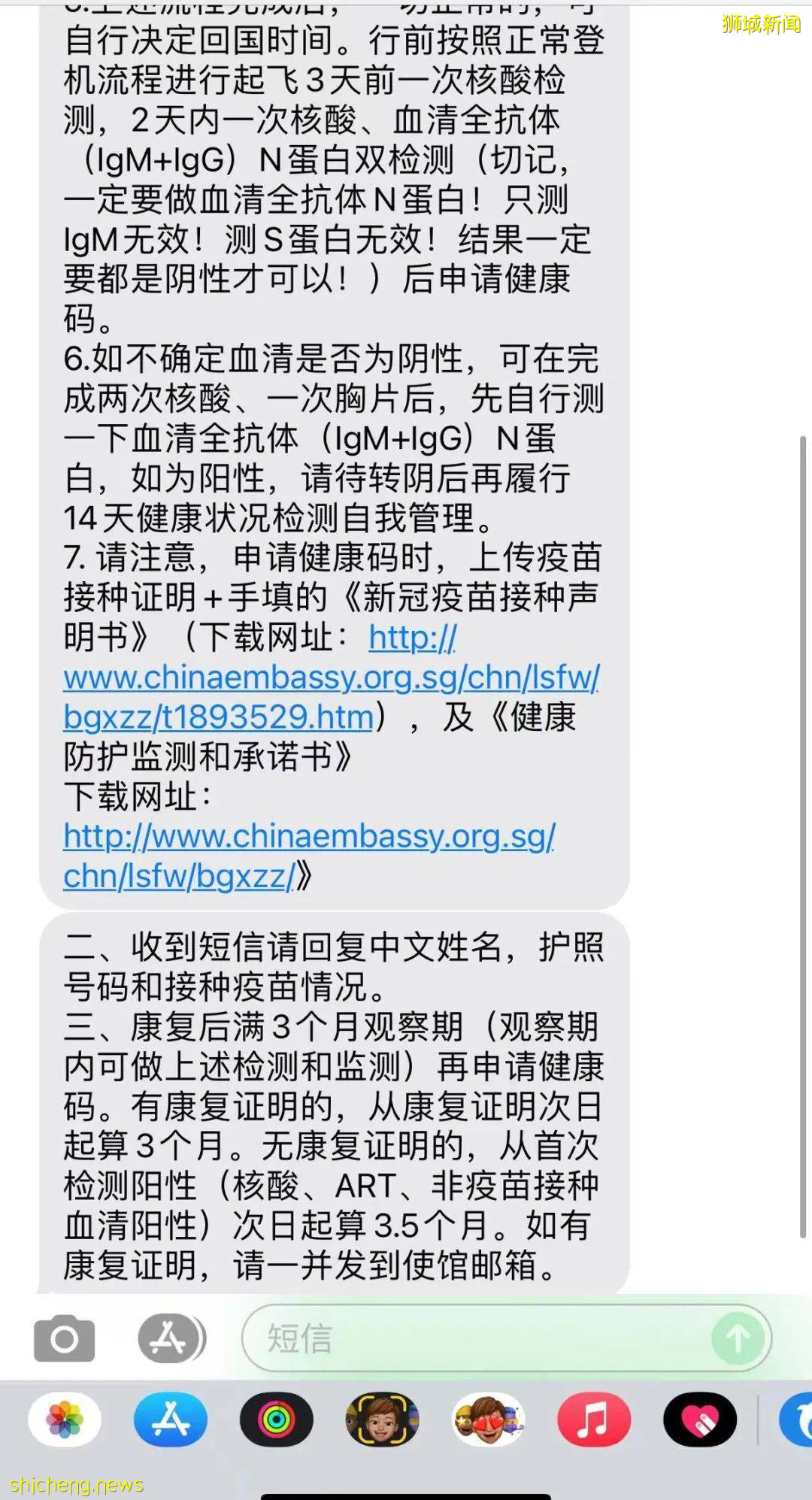Tap the 短信 message input field
Viewport: 812px width, 1500px height.
451,1338
